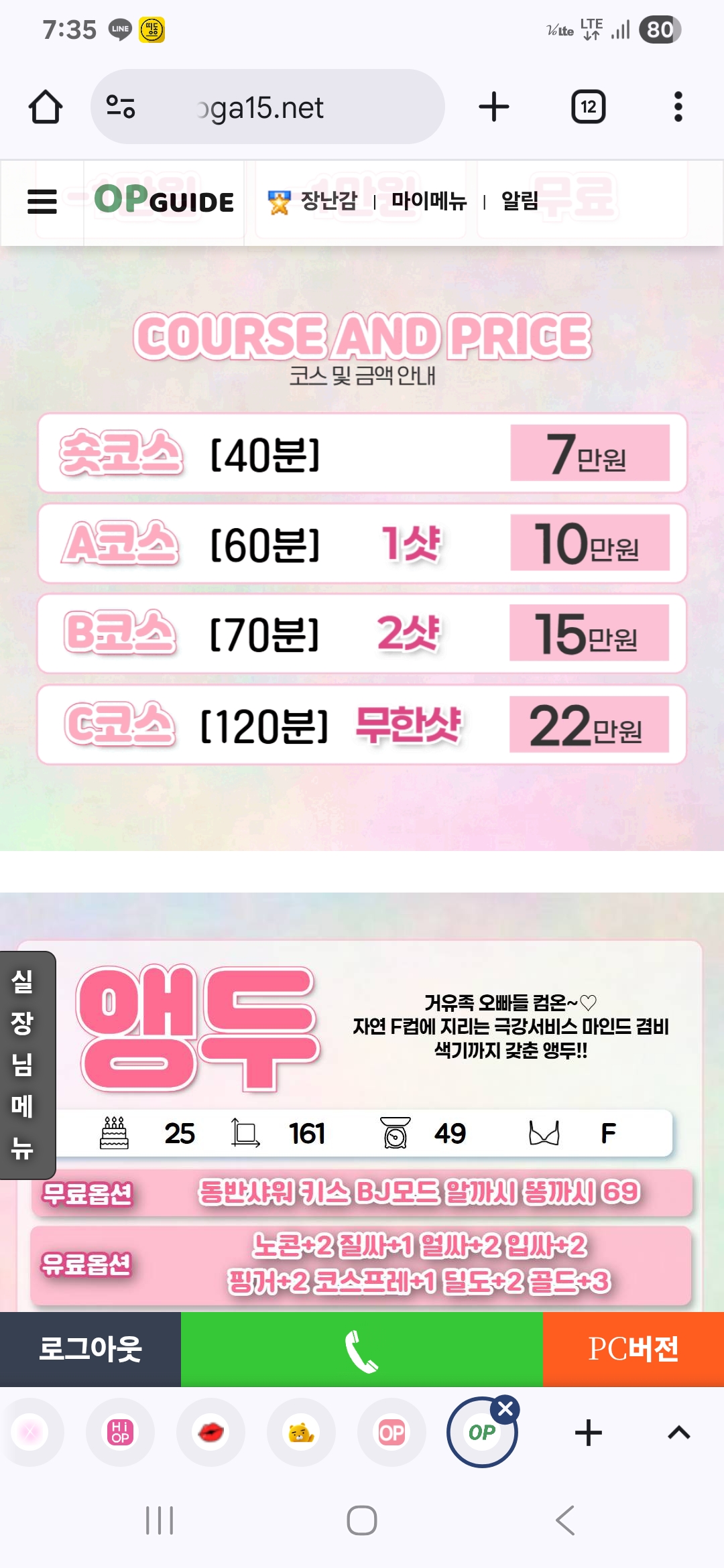Open the red lips shortcut icon
The width and height of the screenshot is (724, 1568).
point(210,1433)
